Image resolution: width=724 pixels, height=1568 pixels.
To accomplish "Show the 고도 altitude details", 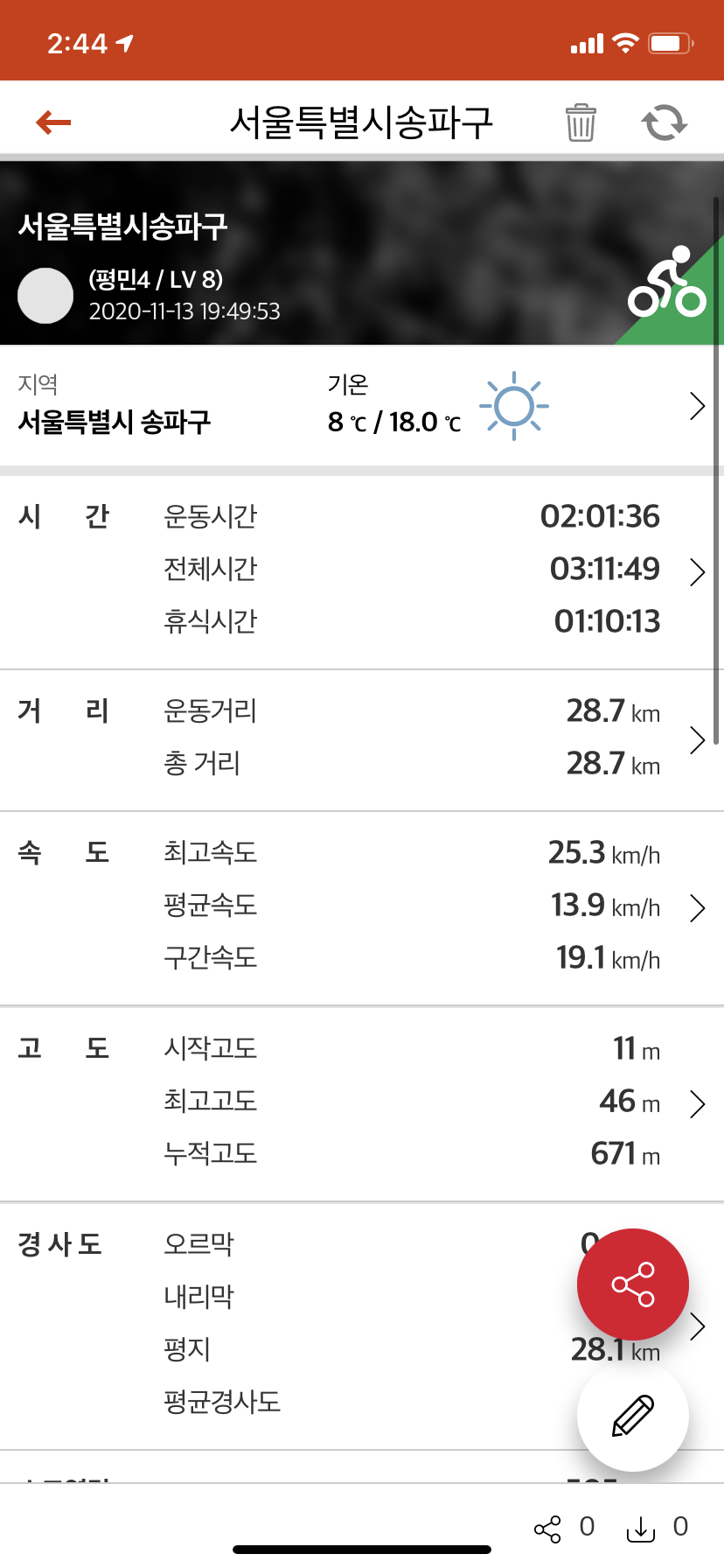I will point(697,1104).
